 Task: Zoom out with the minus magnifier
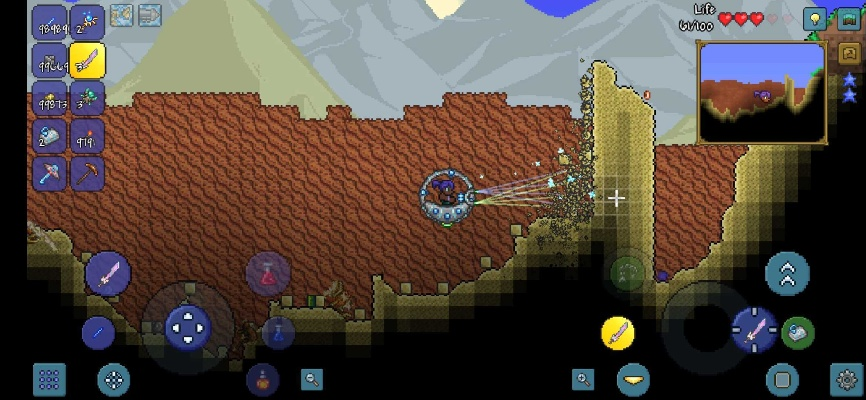[312, 379]
